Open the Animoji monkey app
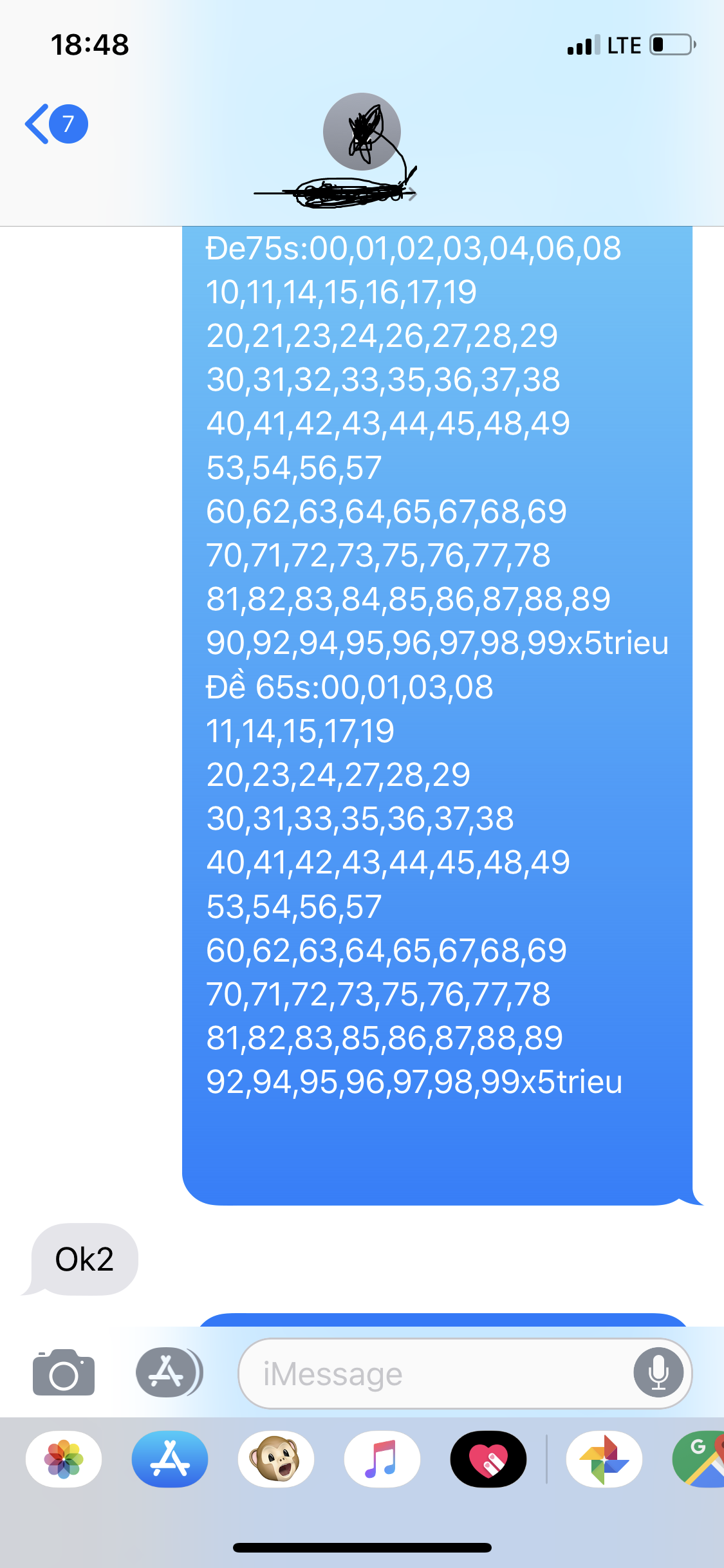This screenshot has width=724, height=1568. coord(276,1459)
